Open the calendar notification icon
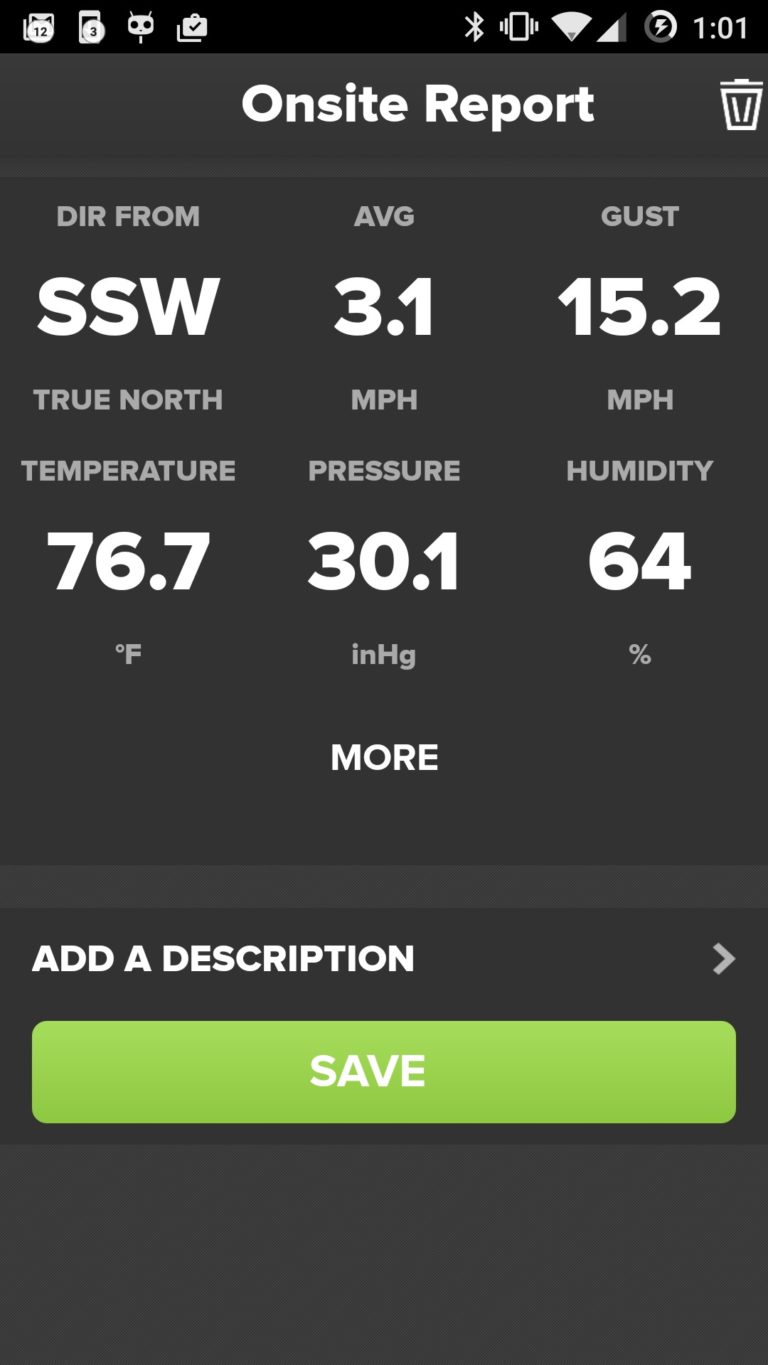The image size is (768, 1365). 37,27
